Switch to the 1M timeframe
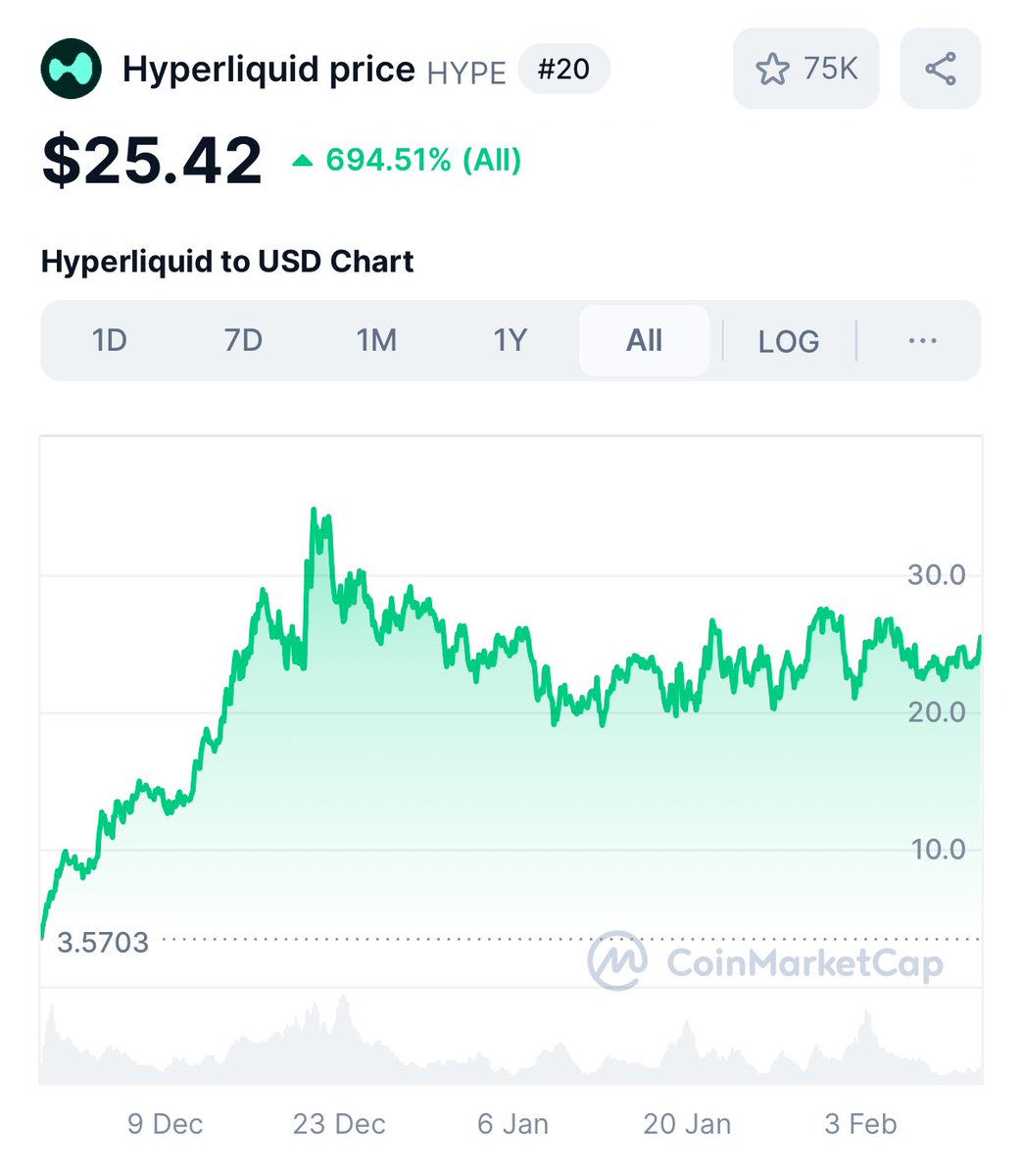The height and width of the screenshot is (1176, 1022). tap(376, 340)
